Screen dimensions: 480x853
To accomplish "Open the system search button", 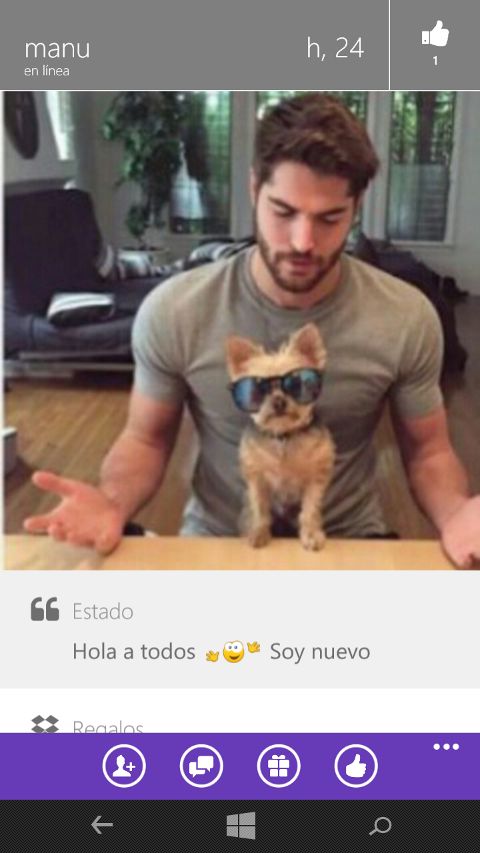I will [380, 826].
